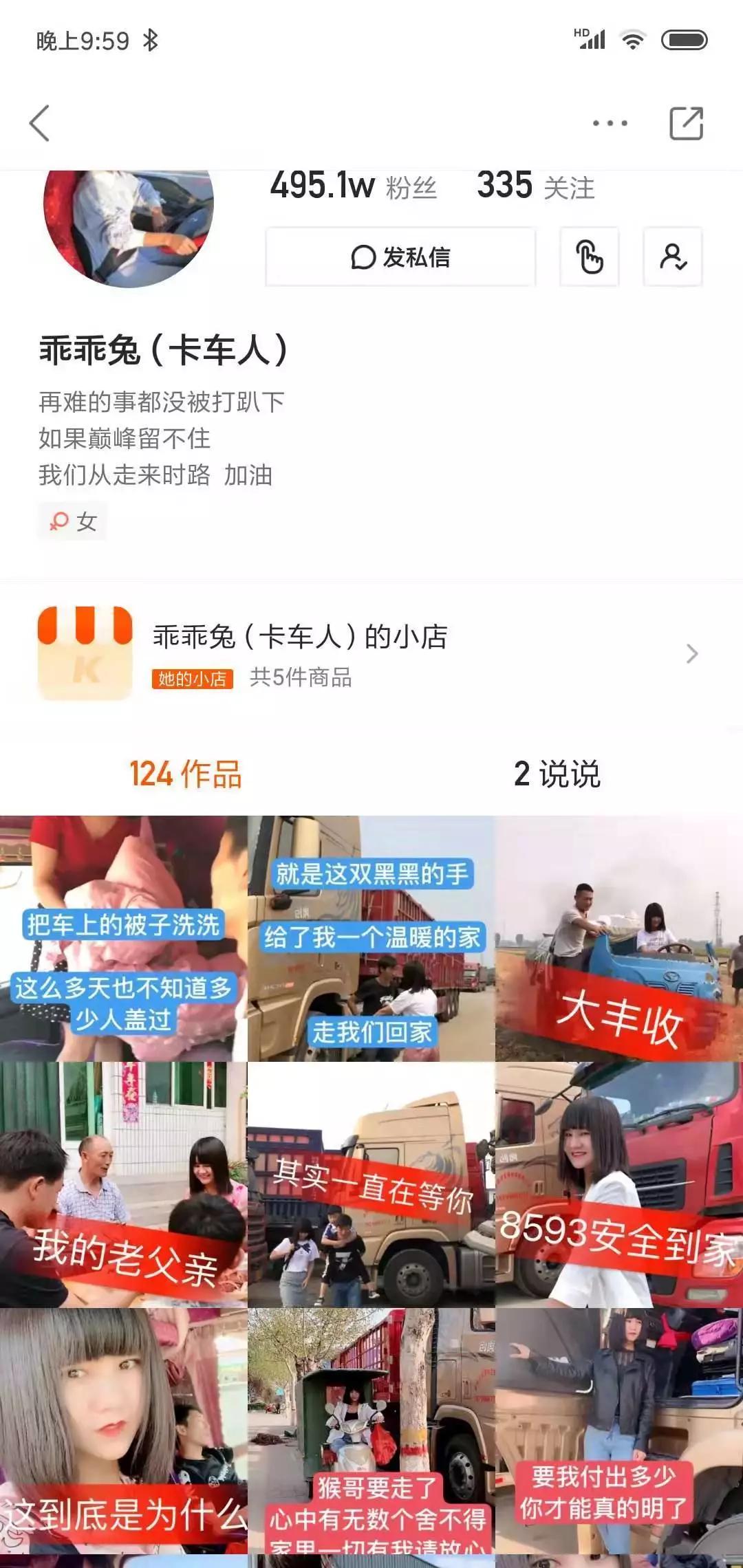
Task: Open the video 把车上的被子洗洗
Action: pos(123,939)
